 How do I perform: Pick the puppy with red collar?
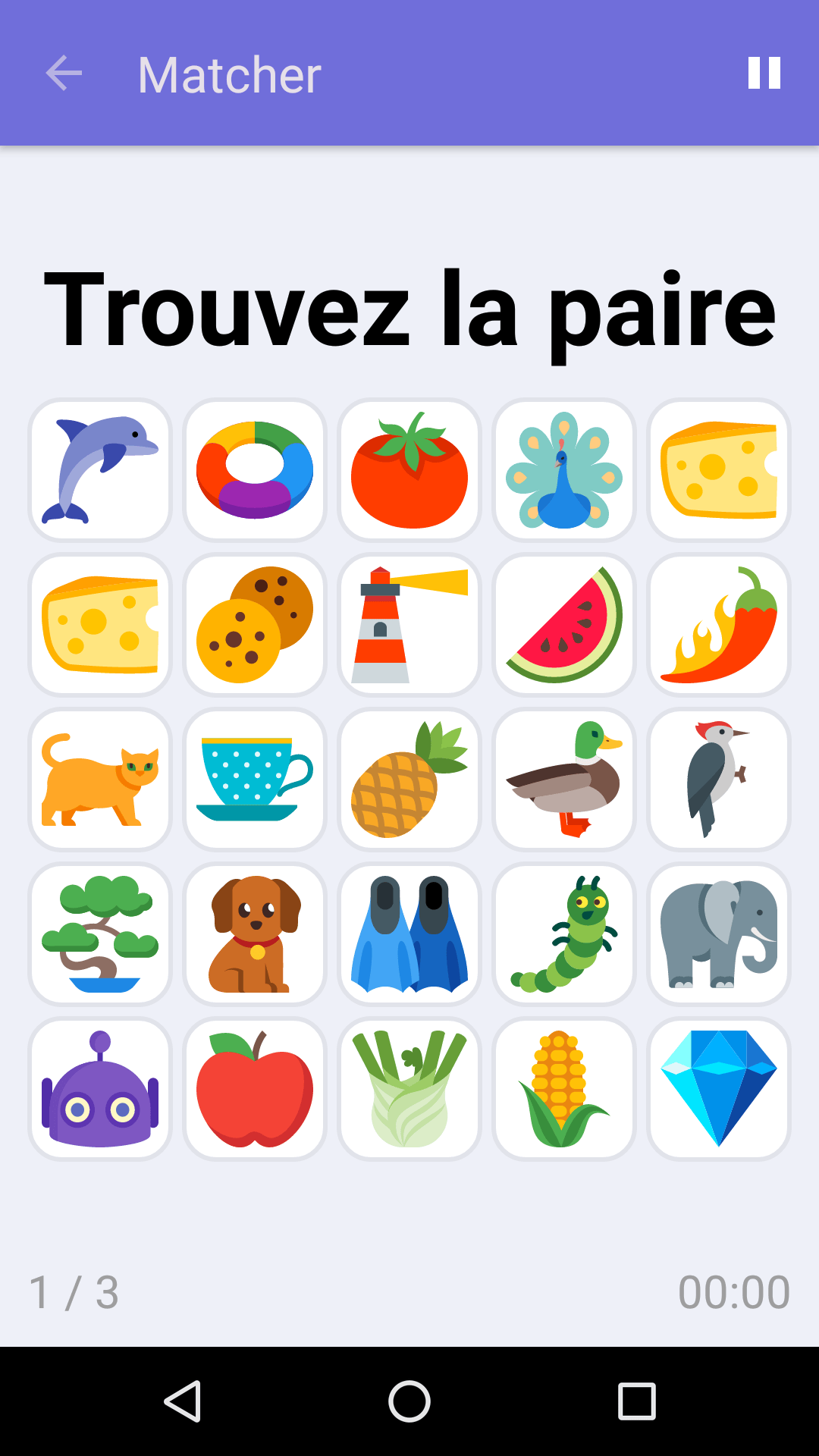point(255,934)
